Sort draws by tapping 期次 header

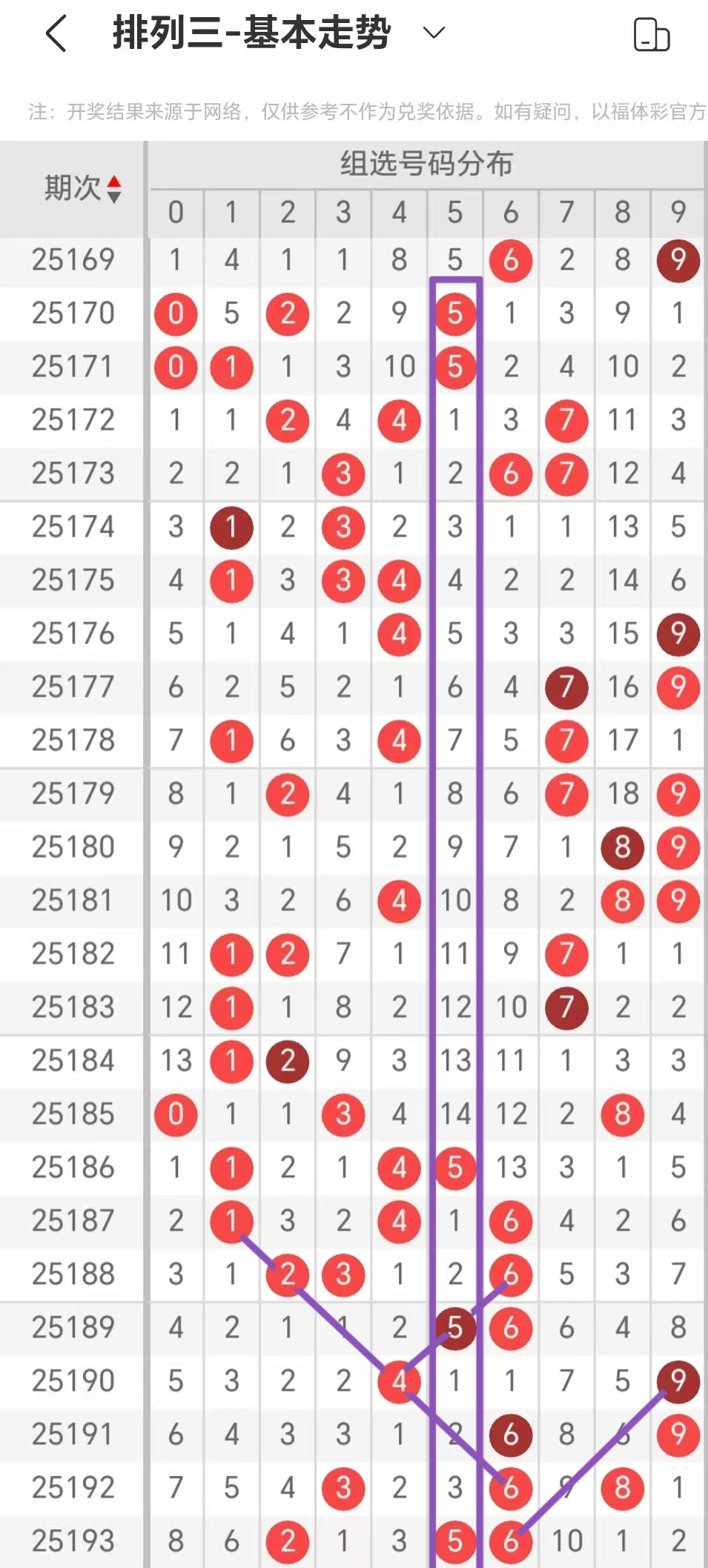(82, 188)
